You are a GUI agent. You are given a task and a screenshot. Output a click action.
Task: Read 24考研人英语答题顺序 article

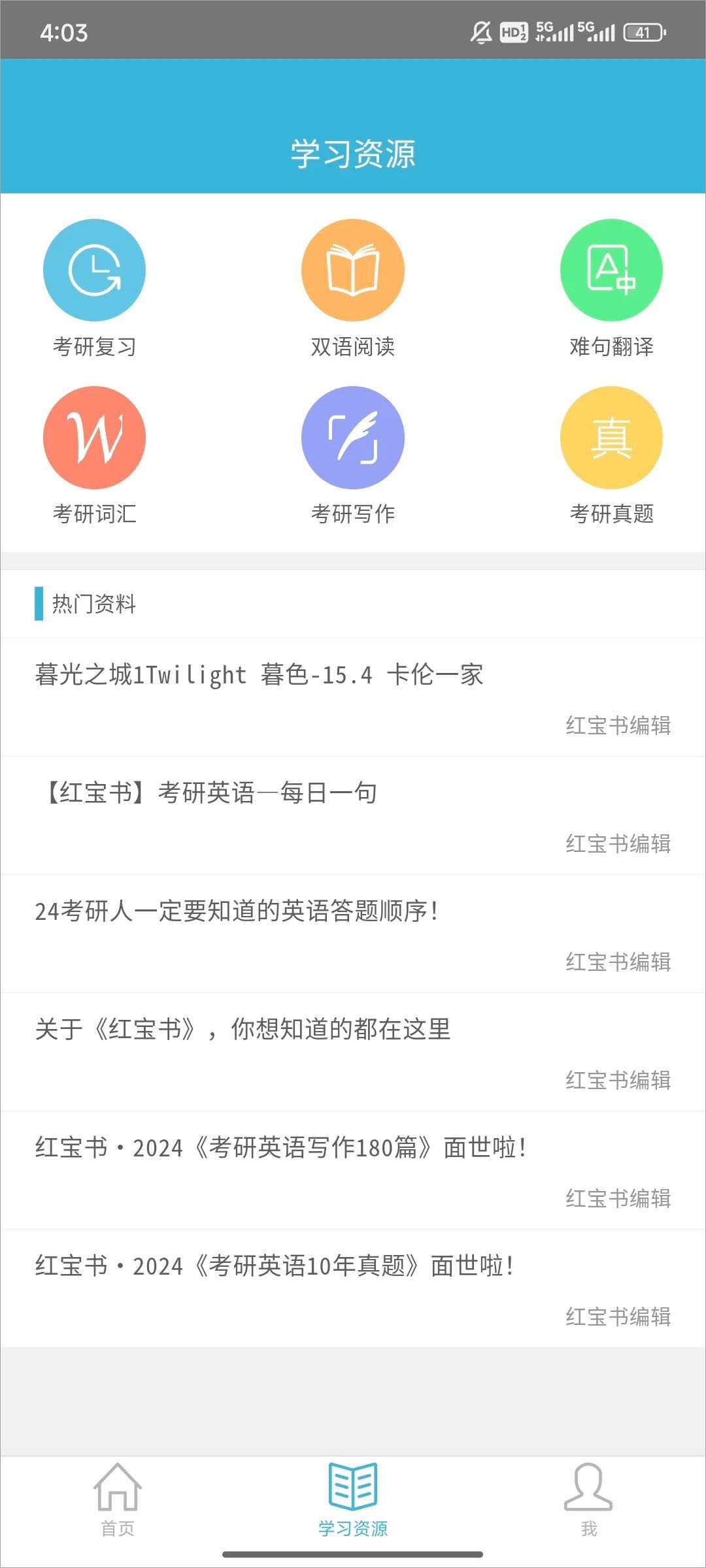click(353, 934)
